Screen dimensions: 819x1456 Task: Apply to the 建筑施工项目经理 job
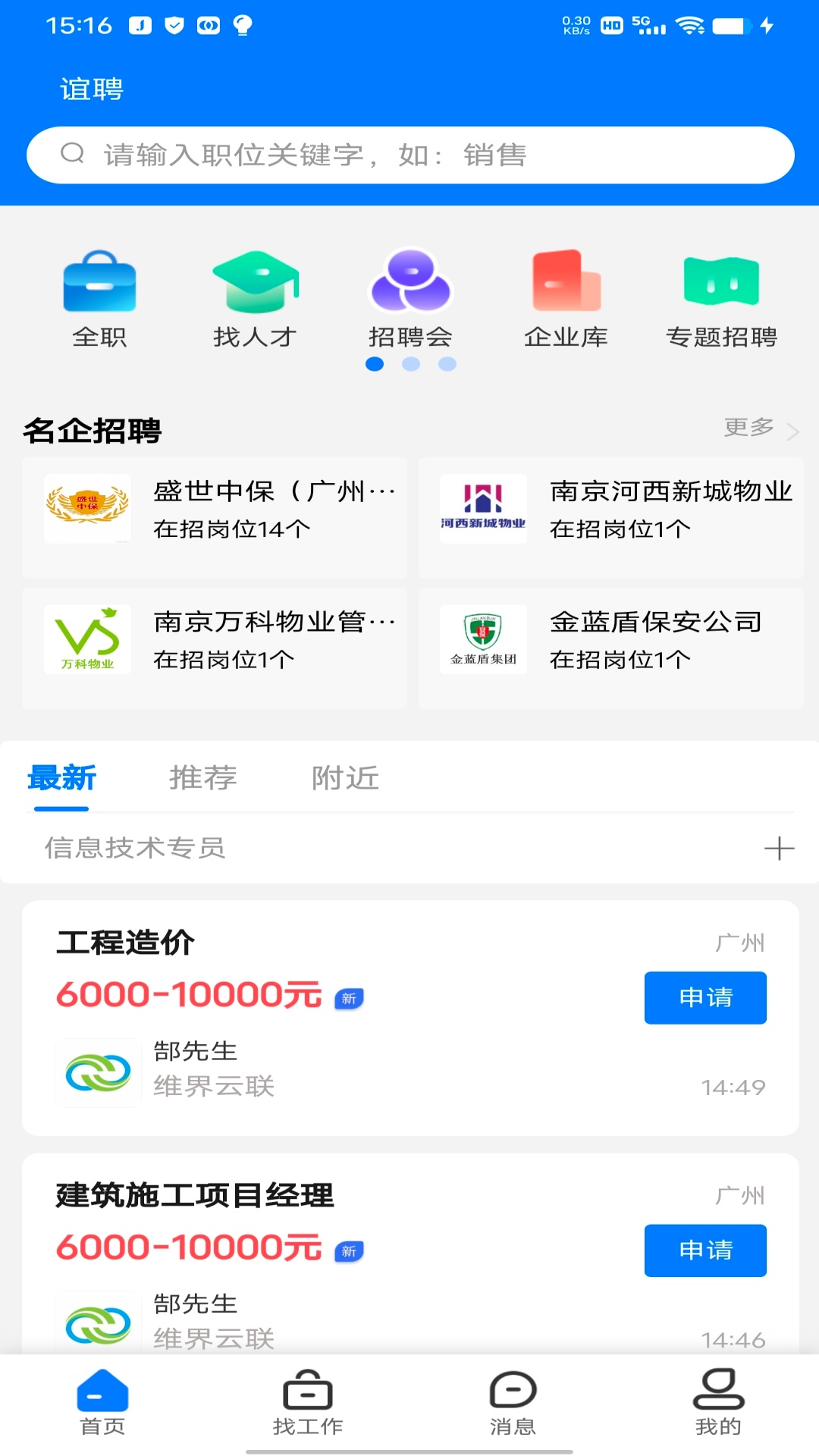coord(704,1250)
